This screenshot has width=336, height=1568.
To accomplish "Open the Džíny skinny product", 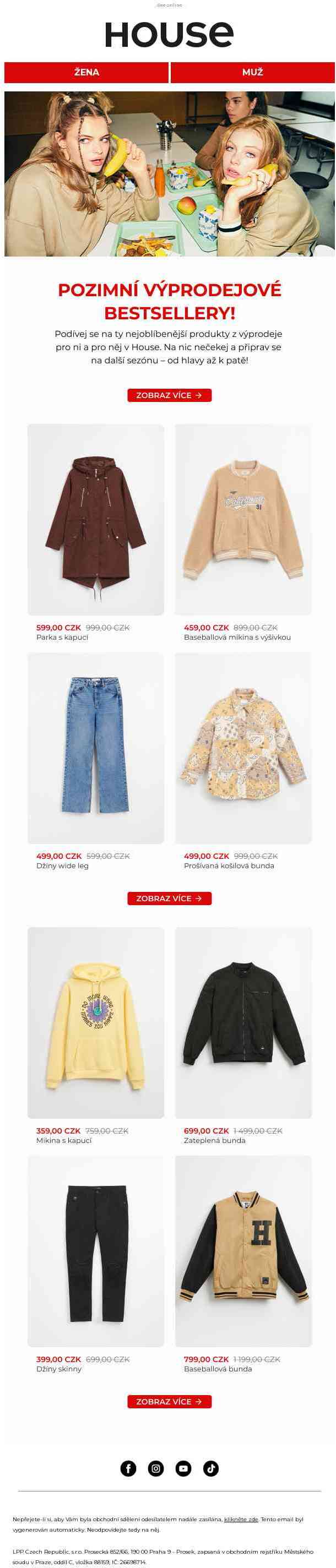I will click(95, 1250).
